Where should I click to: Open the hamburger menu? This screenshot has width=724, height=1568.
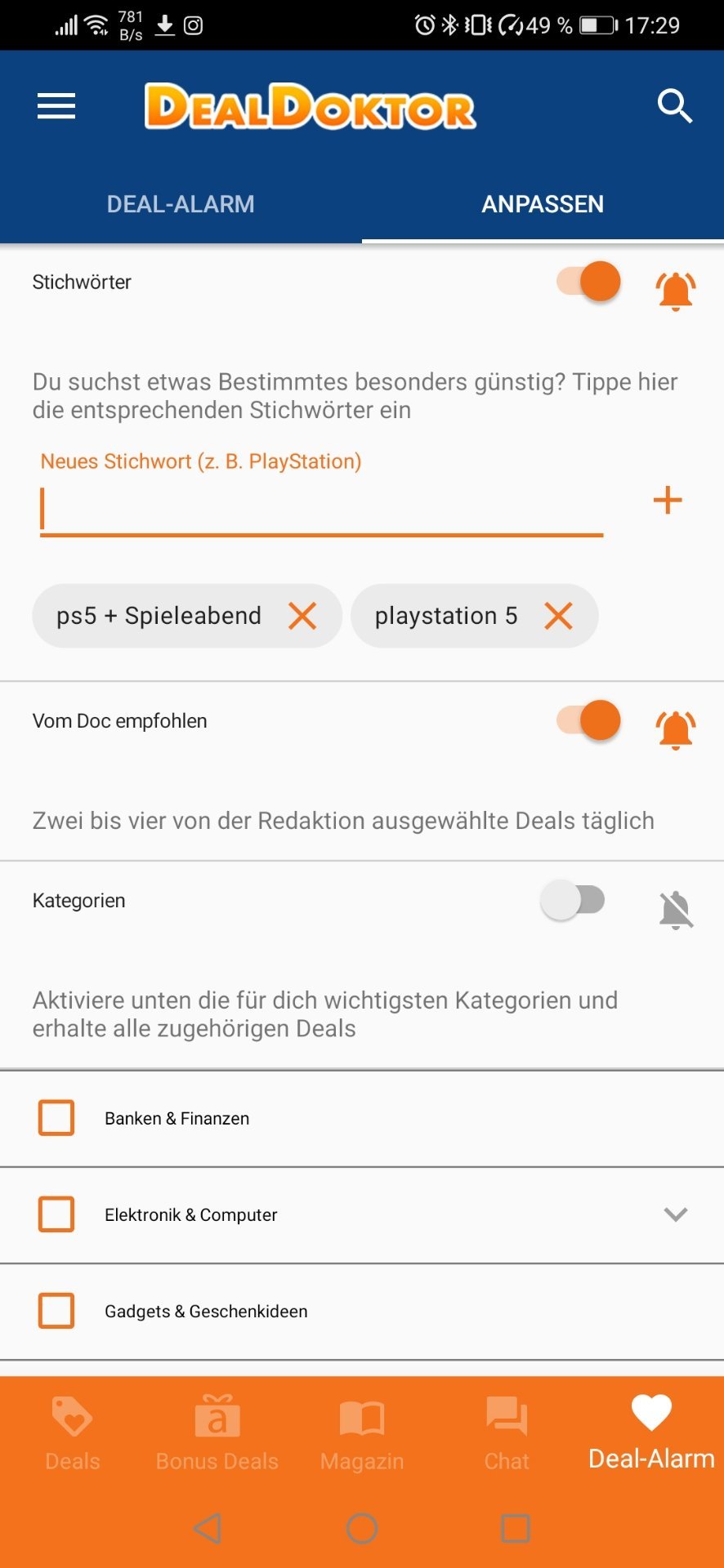pyautogui.click(x=56, y=106)
